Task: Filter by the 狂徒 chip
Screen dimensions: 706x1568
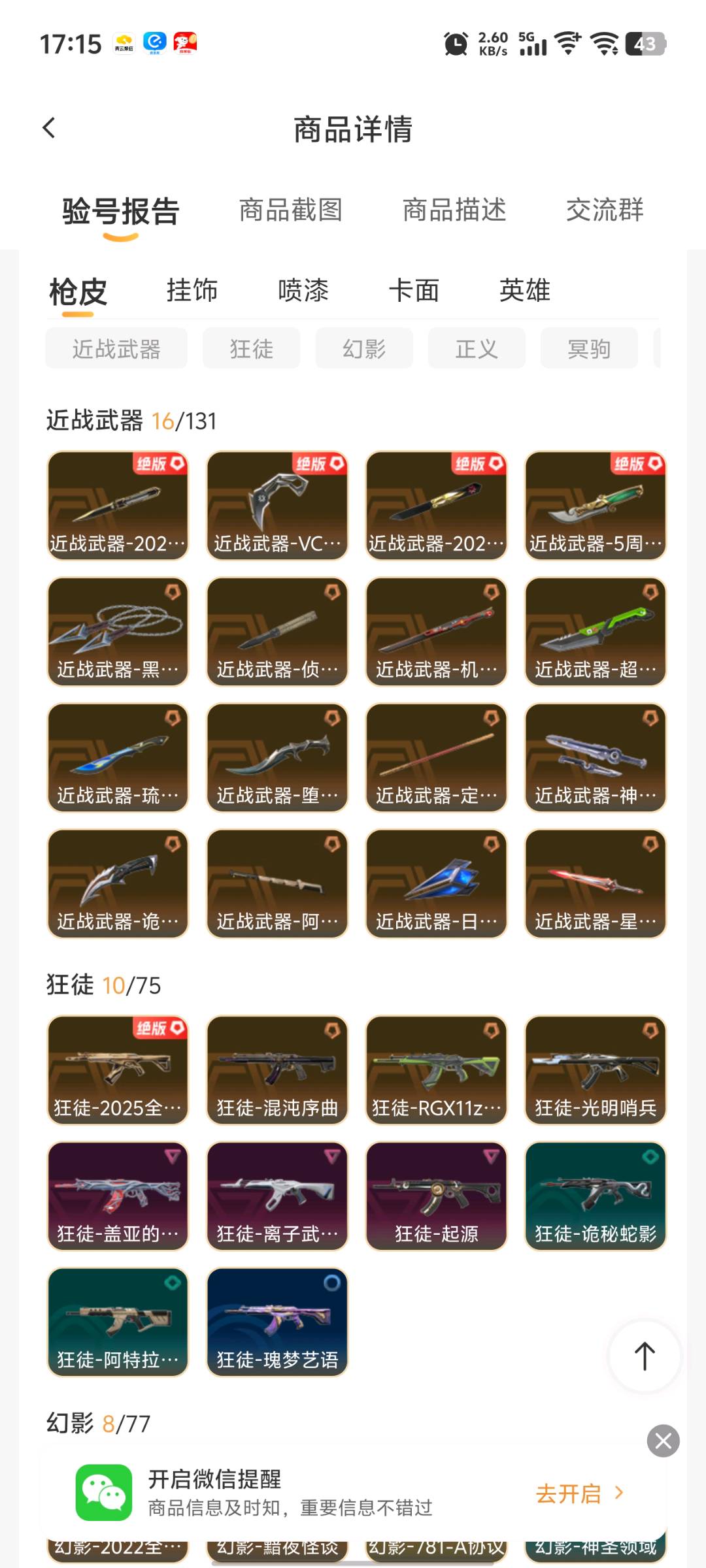Action: [252, 349]
